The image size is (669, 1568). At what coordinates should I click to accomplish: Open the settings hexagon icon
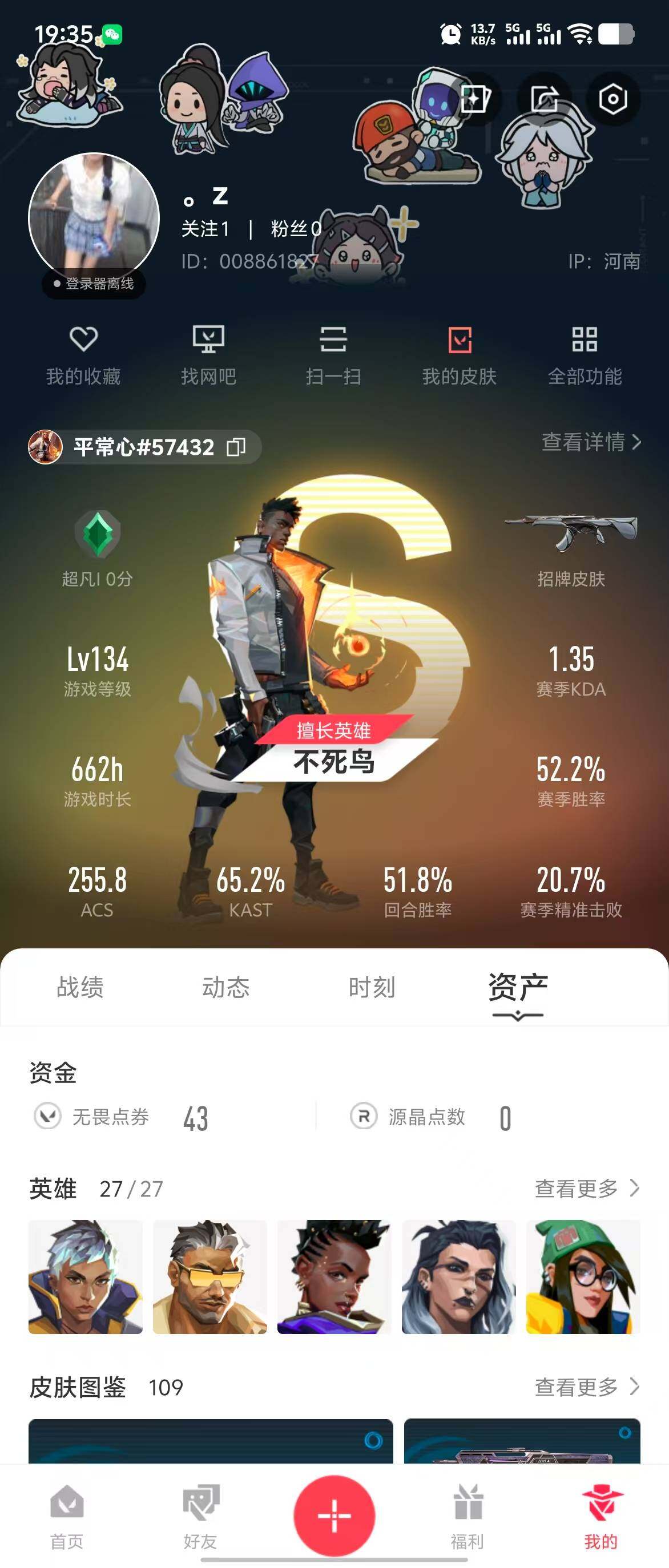(612, 99)
